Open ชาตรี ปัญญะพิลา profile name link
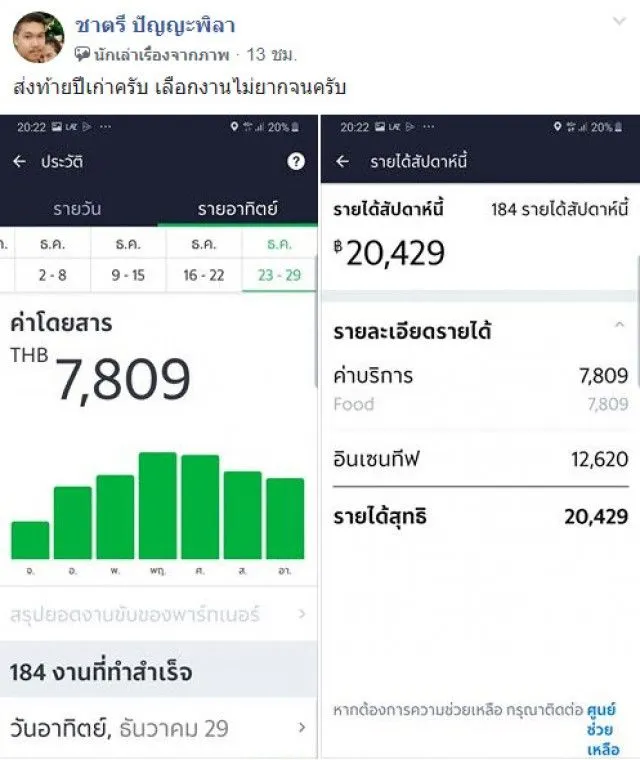This screenshot has width=640, height=760. pos(153,25)
